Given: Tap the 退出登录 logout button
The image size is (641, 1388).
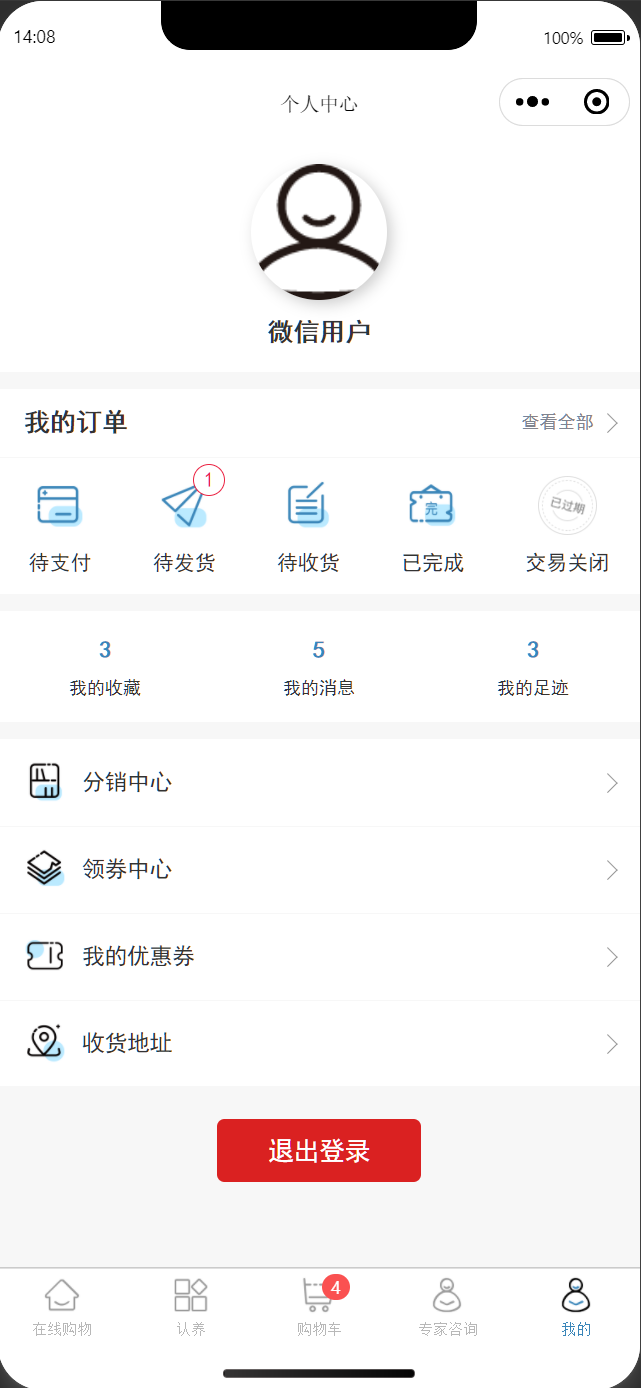Looking at the screenshot, I should click(x=319, y=1150).
